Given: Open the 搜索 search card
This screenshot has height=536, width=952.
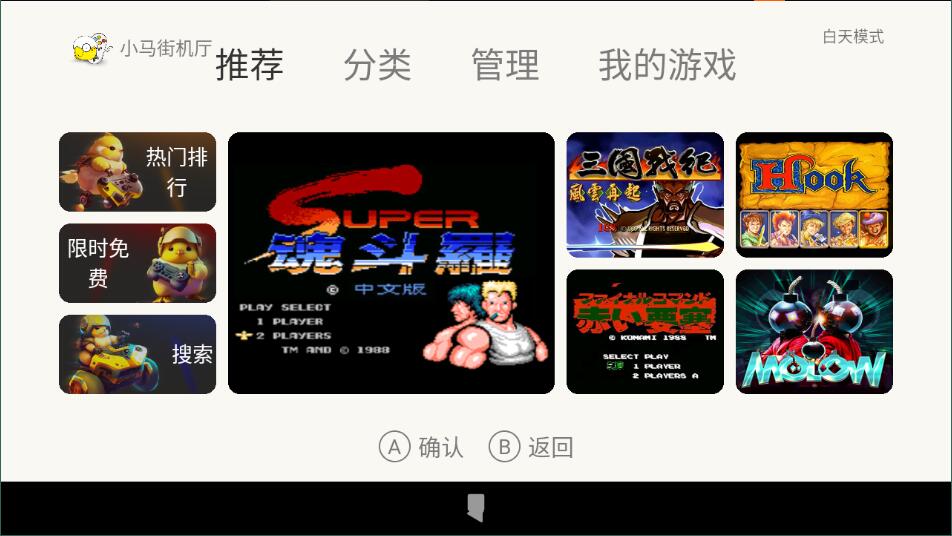Looking at the screenshot, I should [137, 354].
